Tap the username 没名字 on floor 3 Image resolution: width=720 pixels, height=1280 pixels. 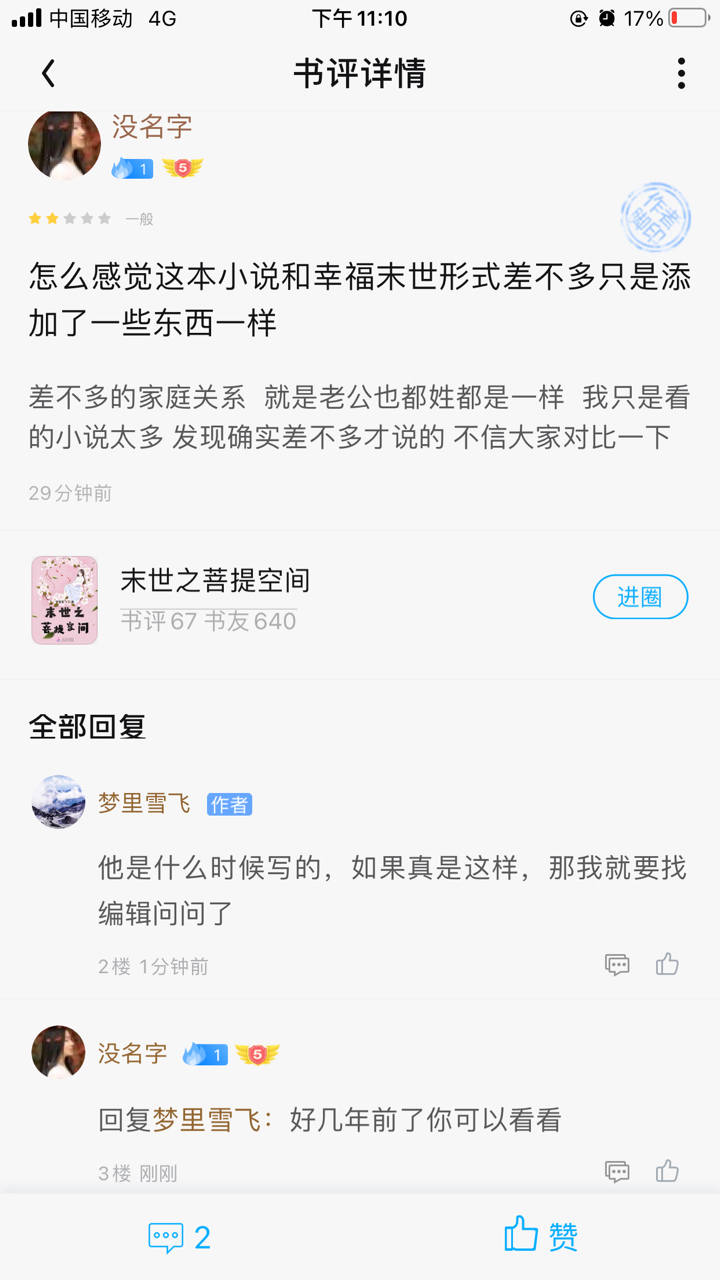pos(132,1053)
